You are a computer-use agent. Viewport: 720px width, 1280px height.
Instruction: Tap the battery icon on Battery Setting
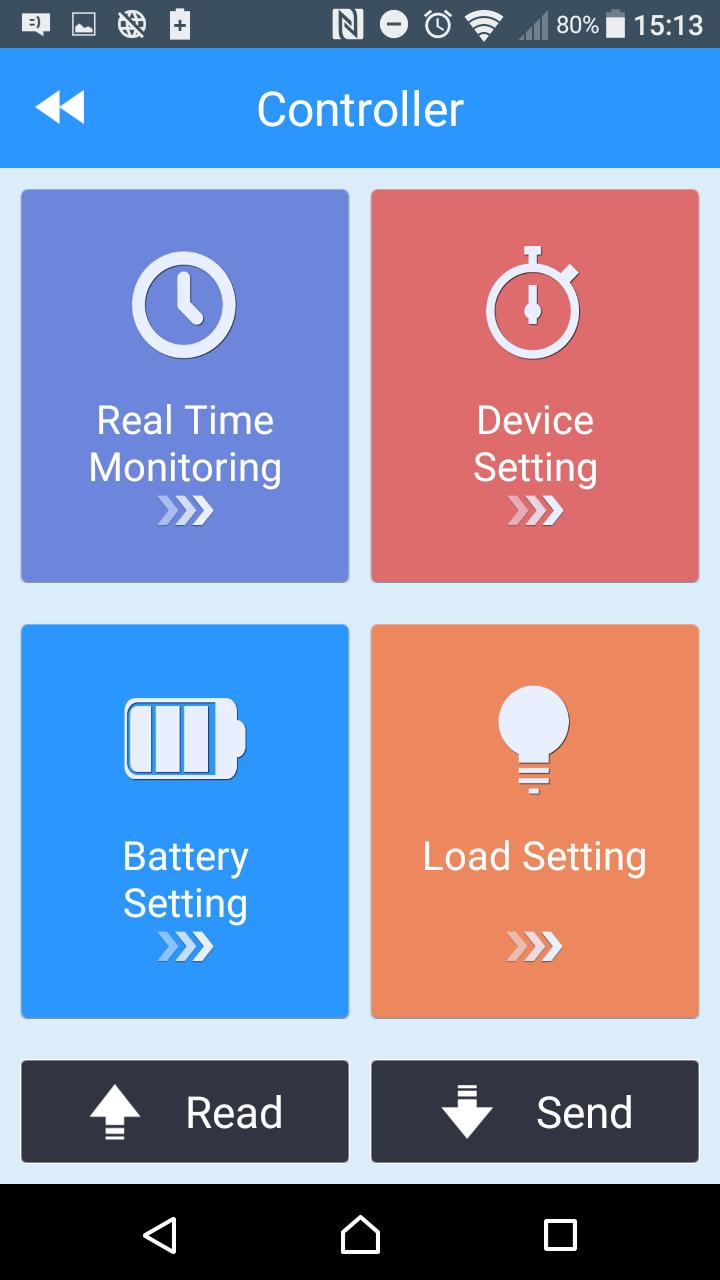[184, 738]
